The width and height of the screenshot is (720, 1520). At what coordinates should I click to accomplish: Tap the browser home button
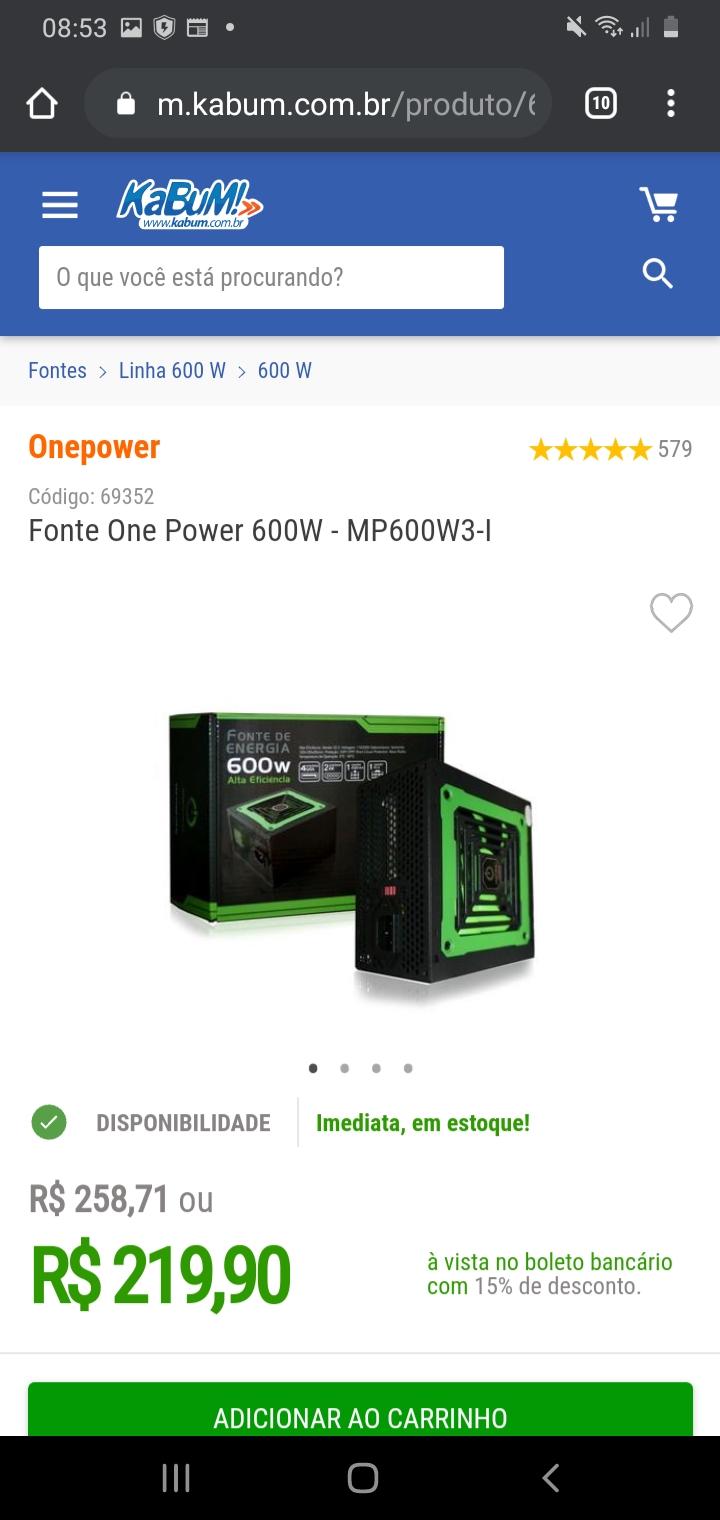[42, 103]
